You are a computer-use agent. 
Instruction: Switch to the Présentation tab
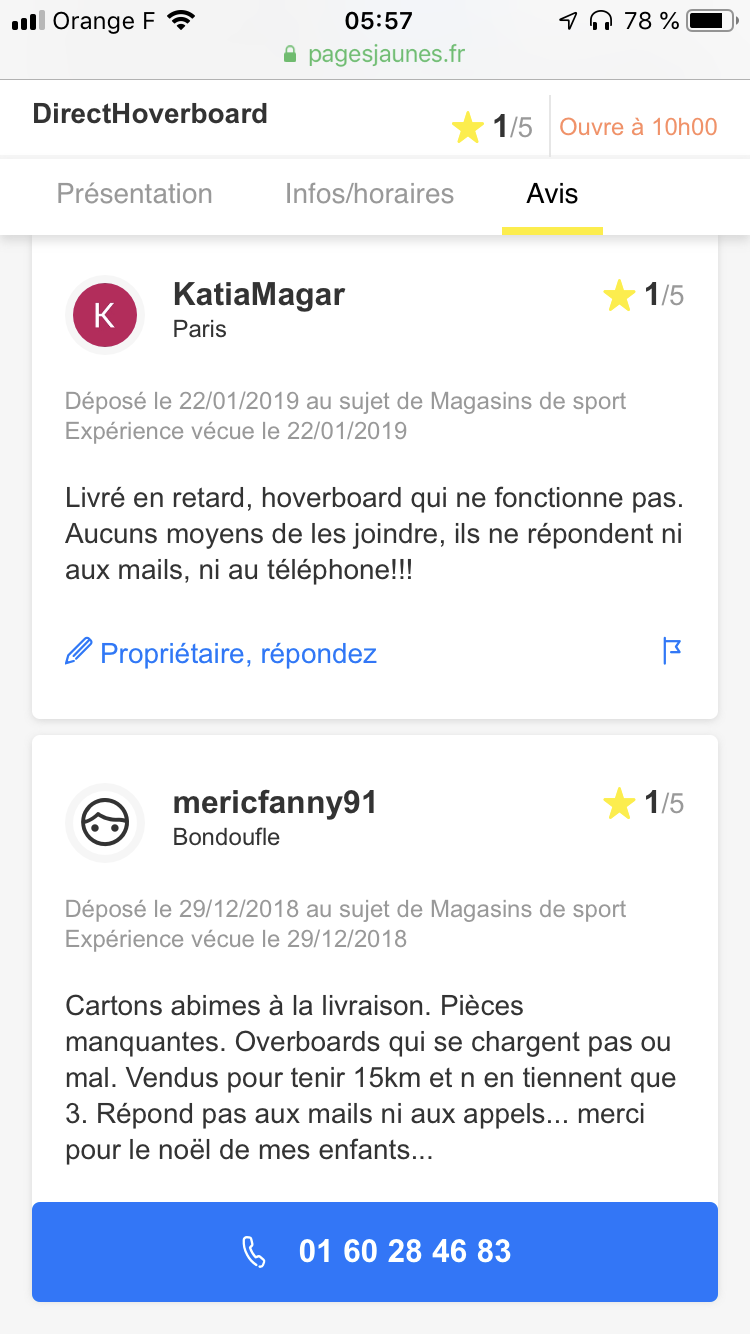click(134, 194)
